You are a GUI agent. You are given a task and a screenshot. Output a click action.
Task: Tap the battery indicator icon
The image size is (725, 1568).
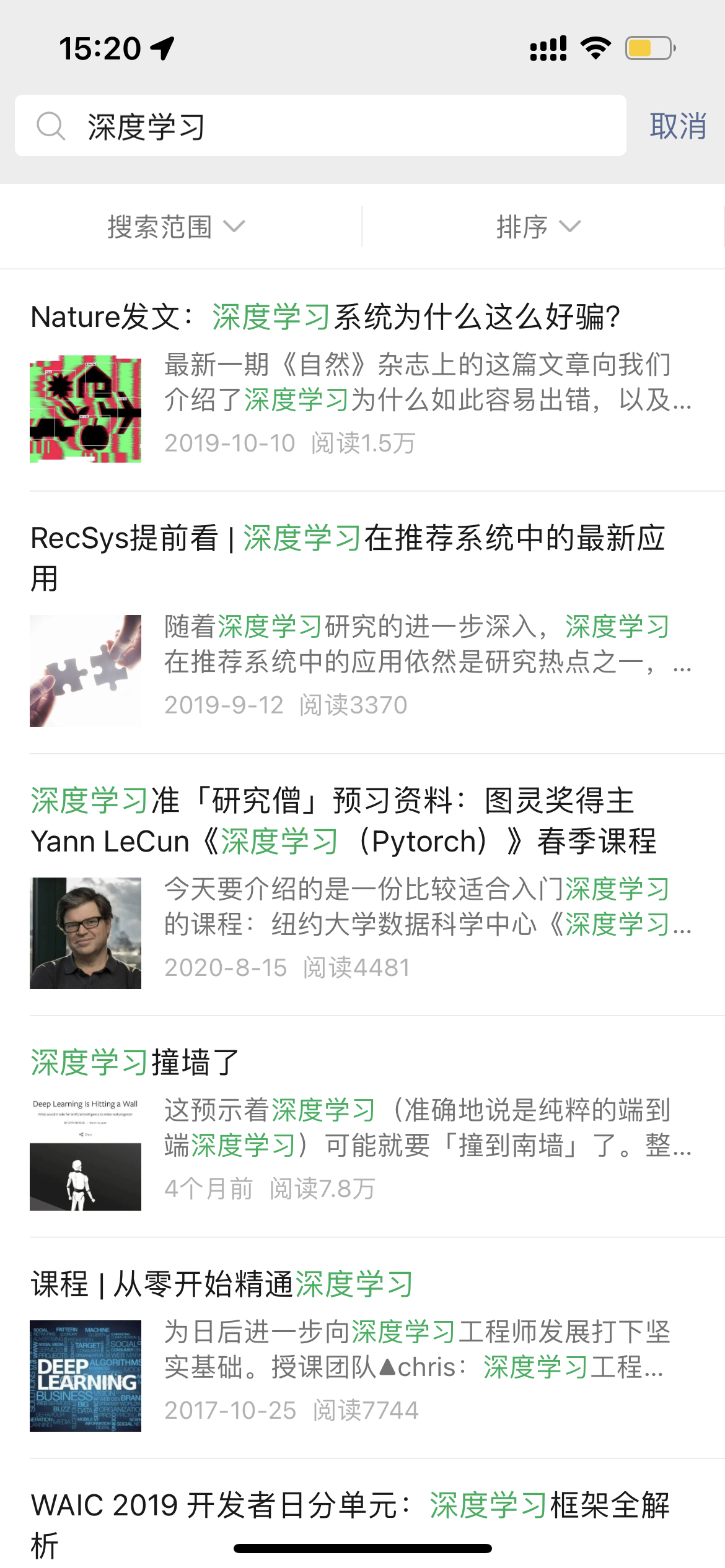point(647,47)
